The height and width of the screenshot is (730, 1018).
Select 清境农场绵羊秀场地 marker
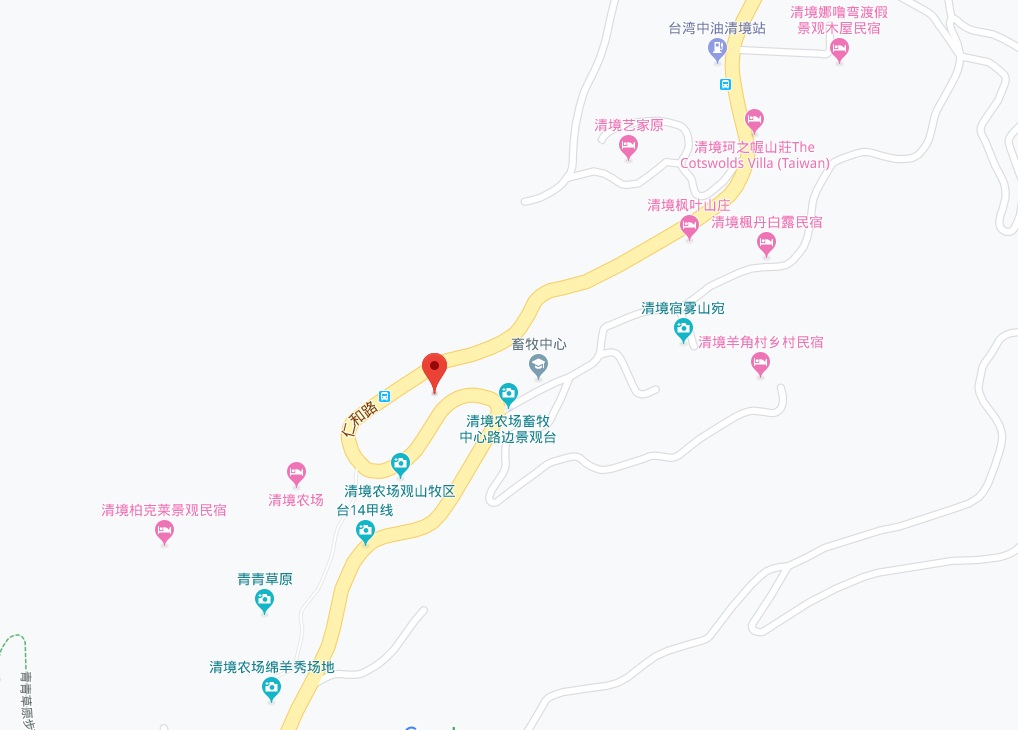[x=271, y=688]
